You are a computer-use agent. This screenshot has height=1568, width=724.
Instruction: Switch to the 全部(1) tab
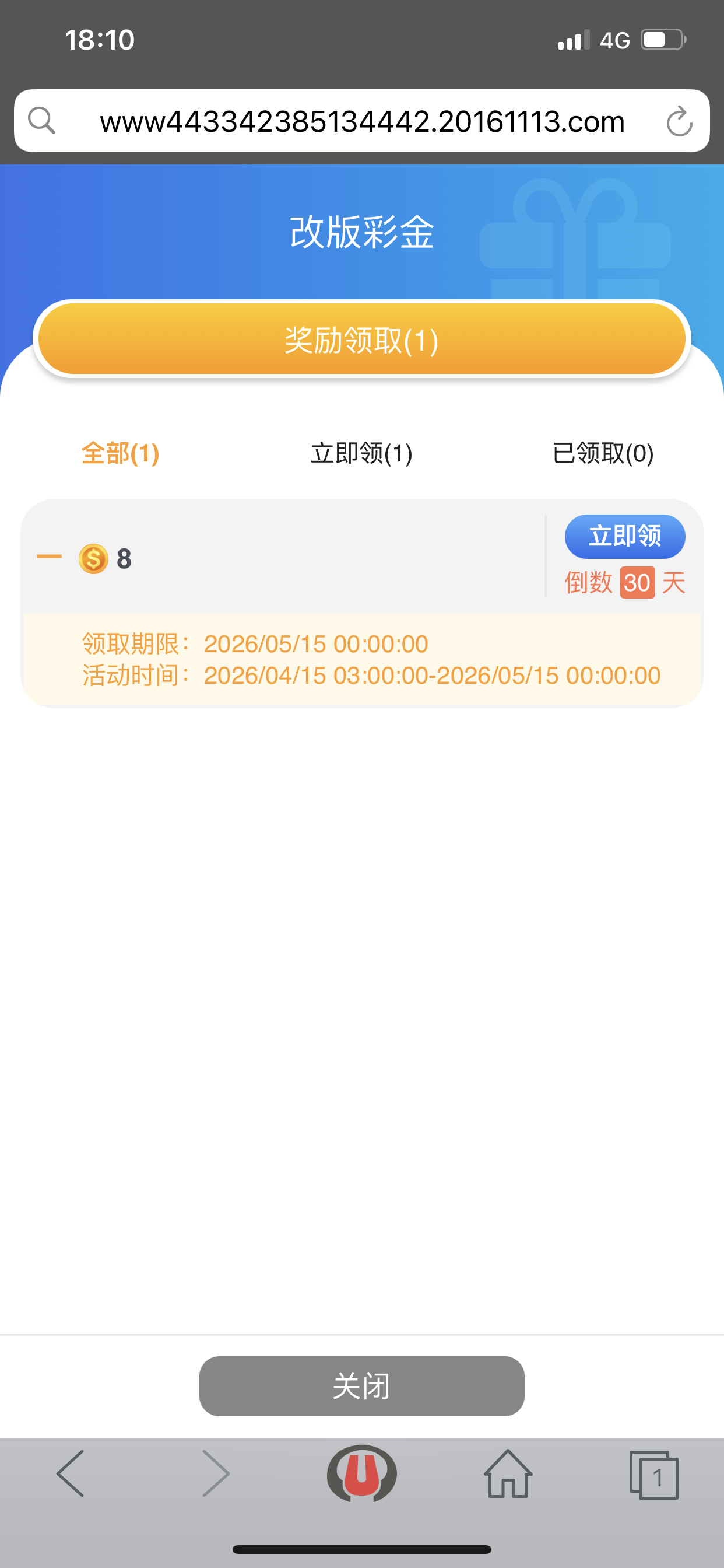click(x=121, y=453)
